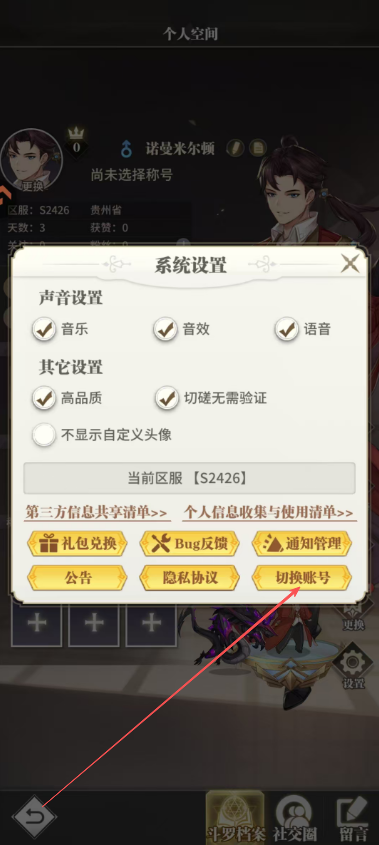
Task: View the 公告 announcements
Action: click(x=77, y=578)
